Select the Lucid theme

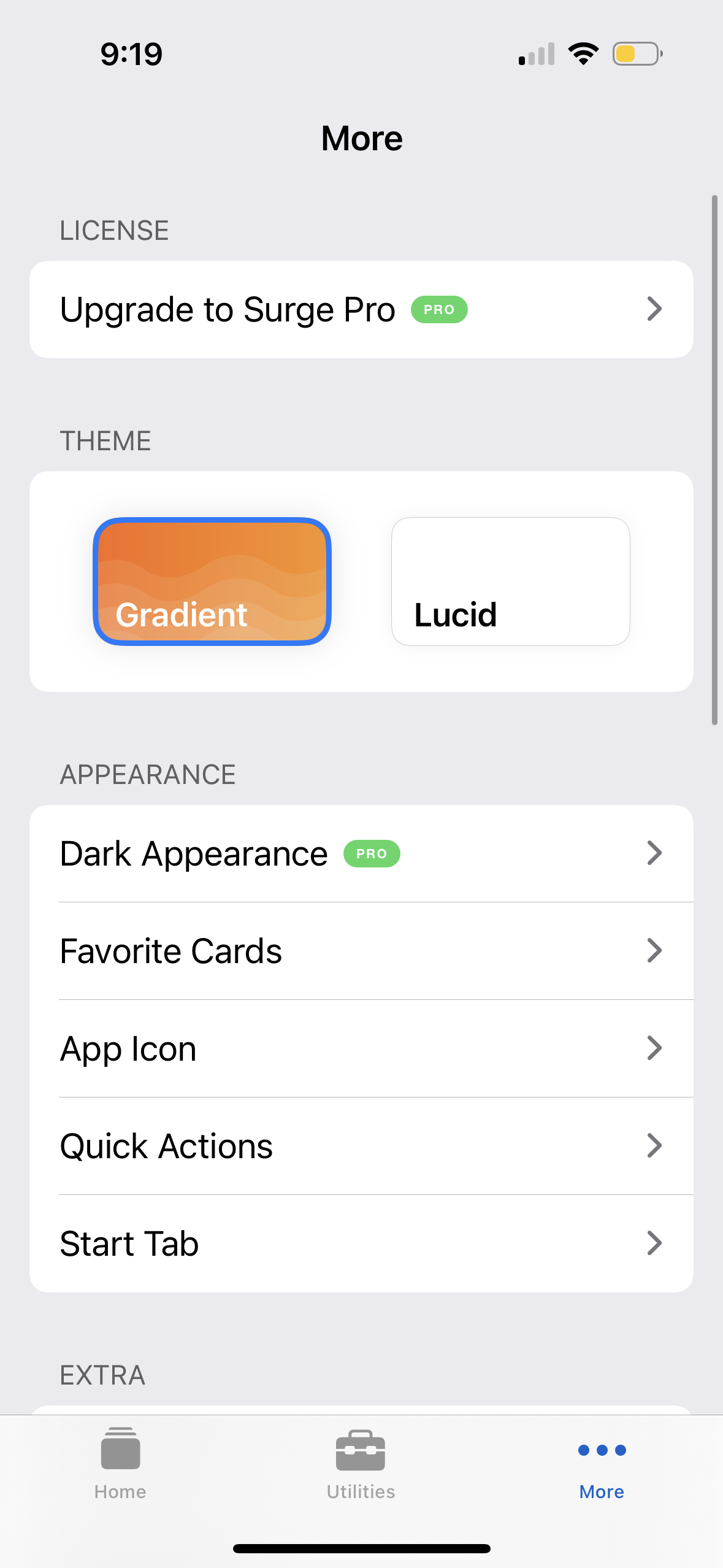(510, 581)
